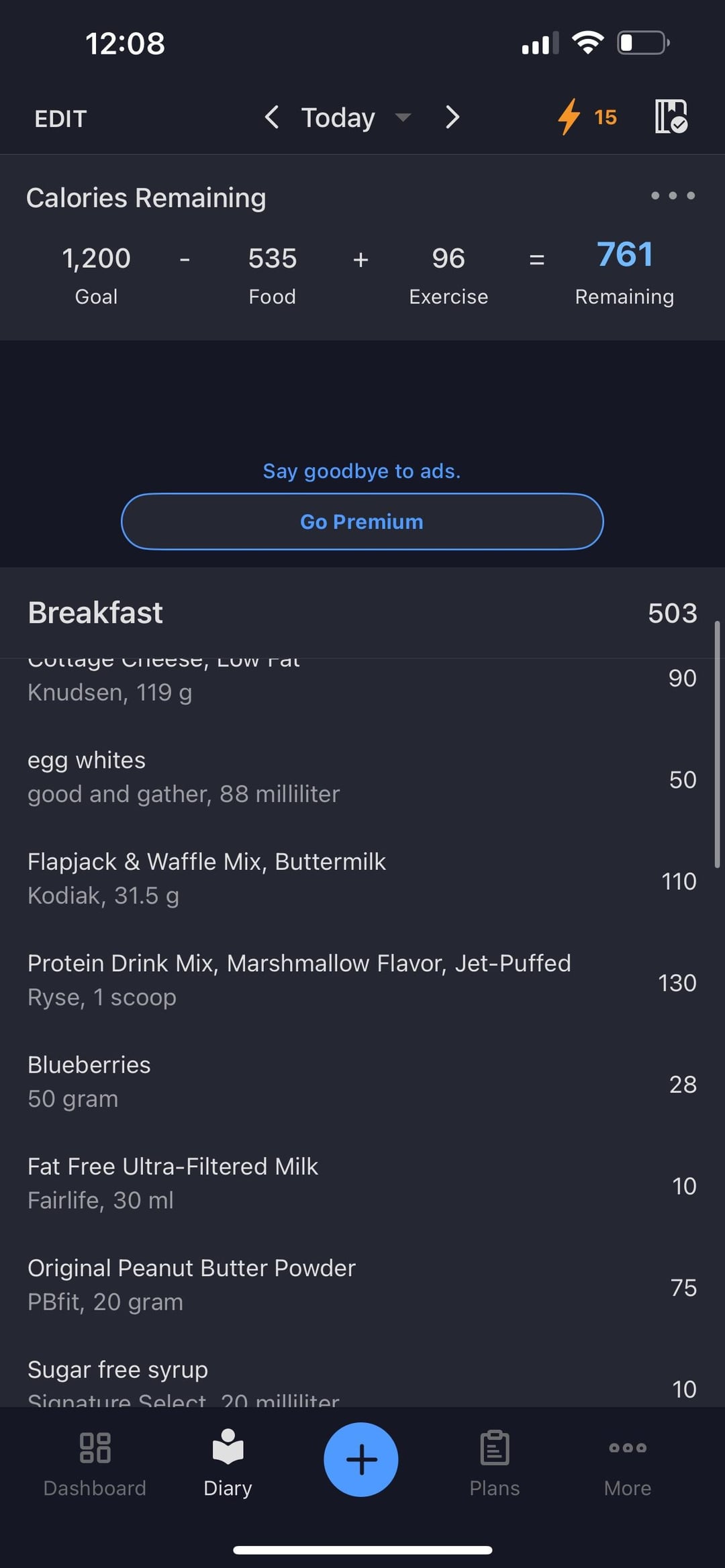Open Flapjack & Waffle Mix entry
The image size is (725, 1568).
pos(362,879)
